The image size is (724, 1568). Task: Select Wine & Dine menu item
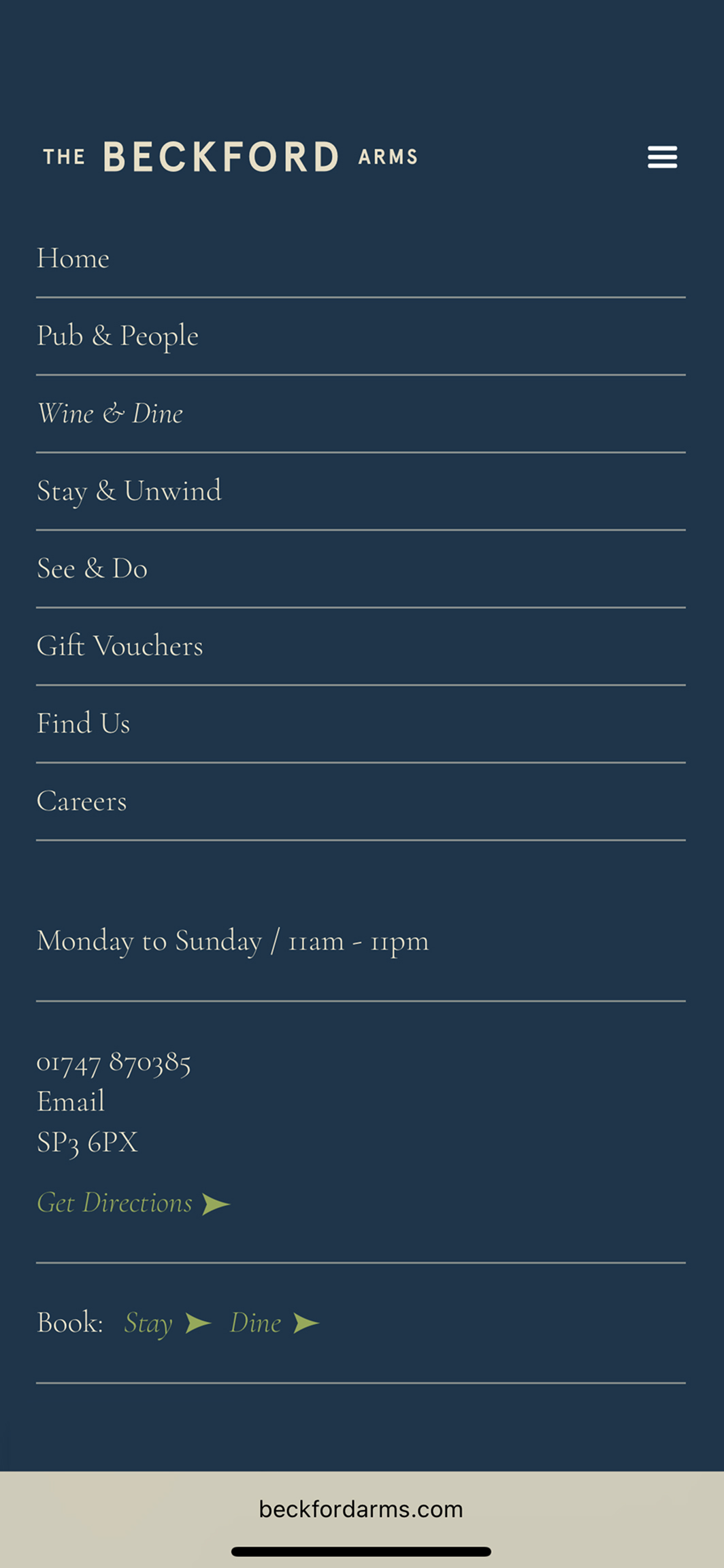(x=110, y=414)
